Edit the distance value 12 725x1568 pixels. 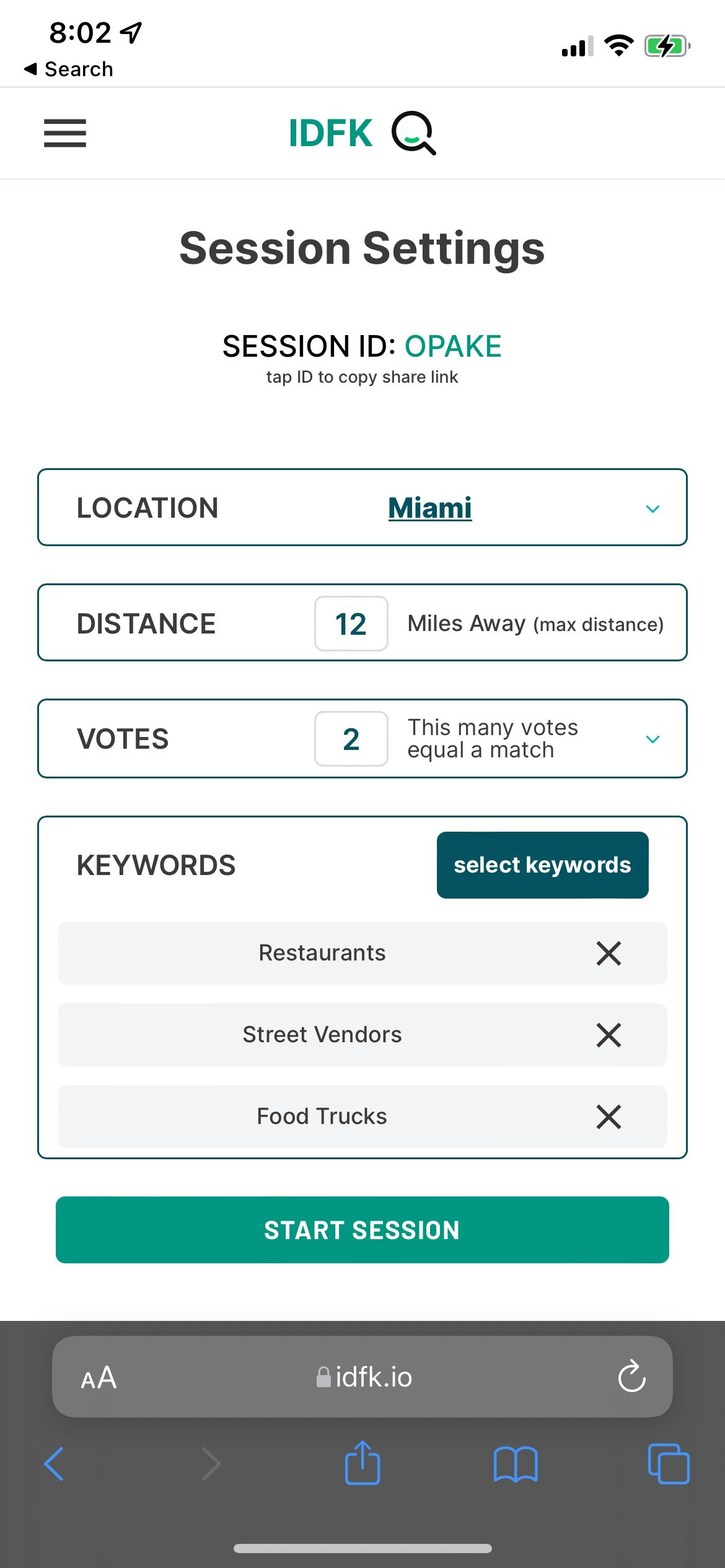pos(351,624)
